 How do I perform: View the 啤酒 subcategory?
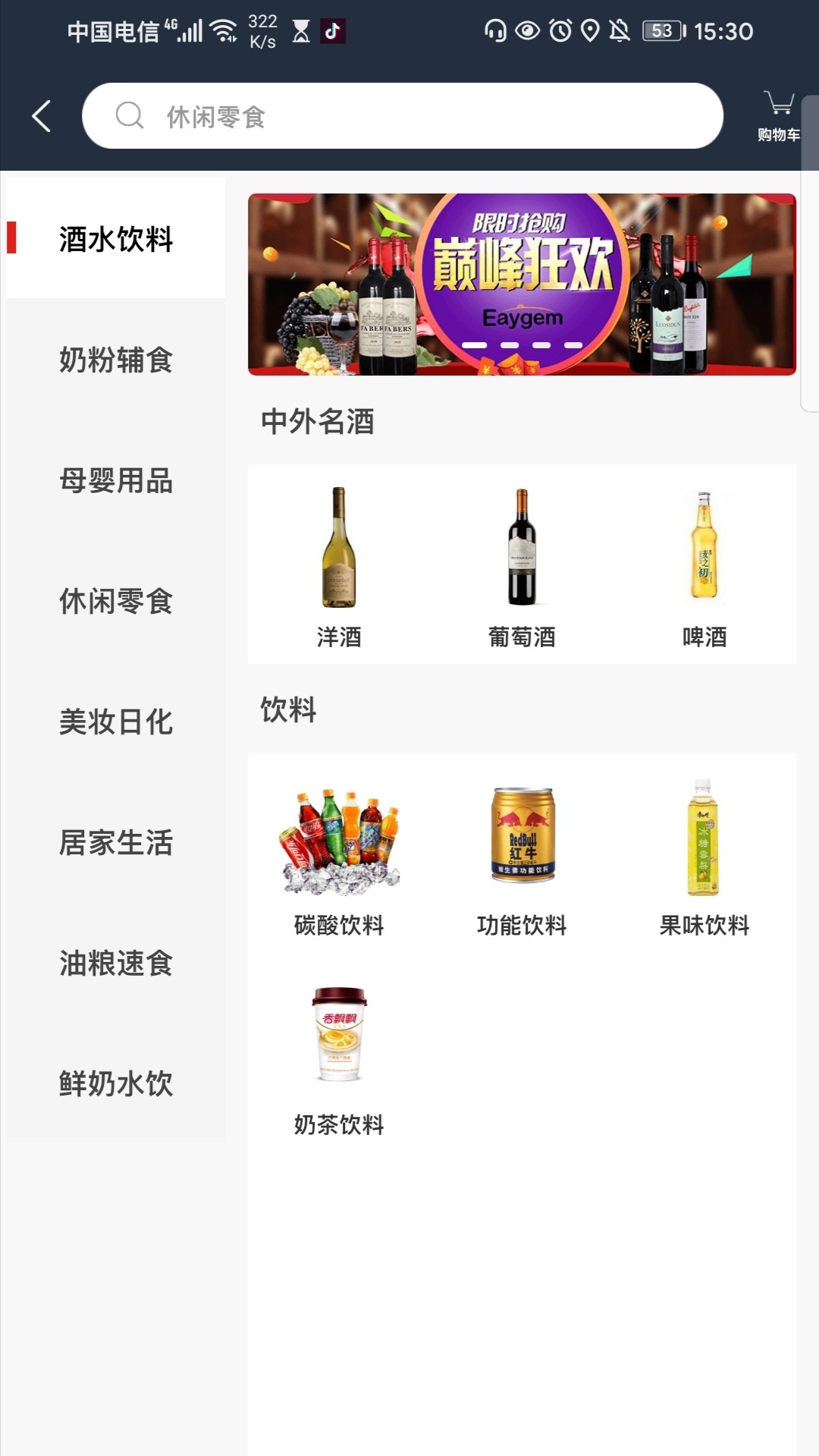pyautogui.click(x=704, y=565)
